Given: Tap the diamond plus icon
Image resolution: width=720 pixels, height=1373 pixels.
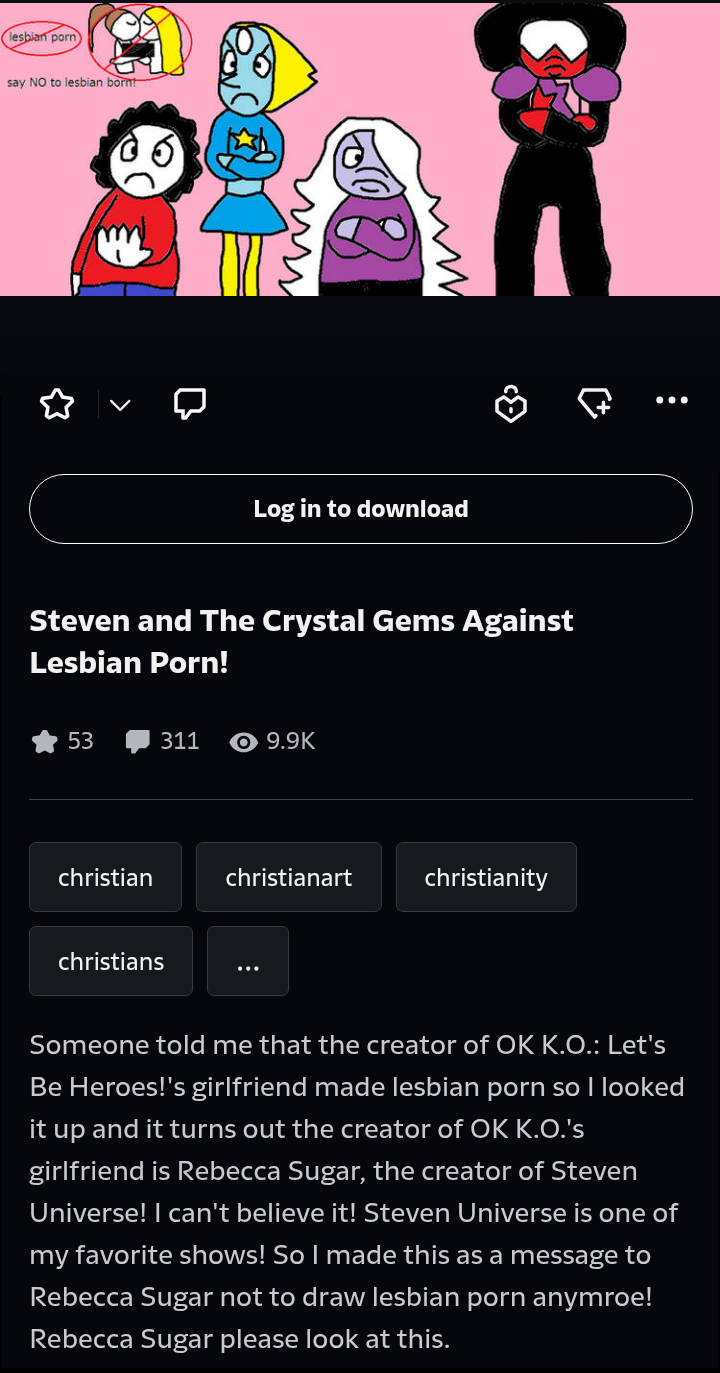Looking at the screenshot, I should (595, 404).
